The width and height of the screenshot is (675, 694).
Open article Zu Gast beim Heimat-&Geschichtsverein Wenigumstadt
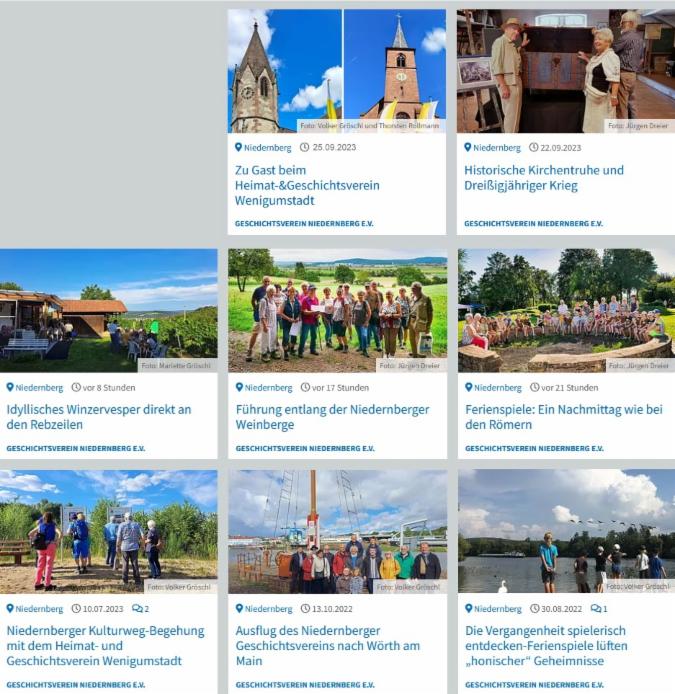pyautogui.click(x=307, y=185)
